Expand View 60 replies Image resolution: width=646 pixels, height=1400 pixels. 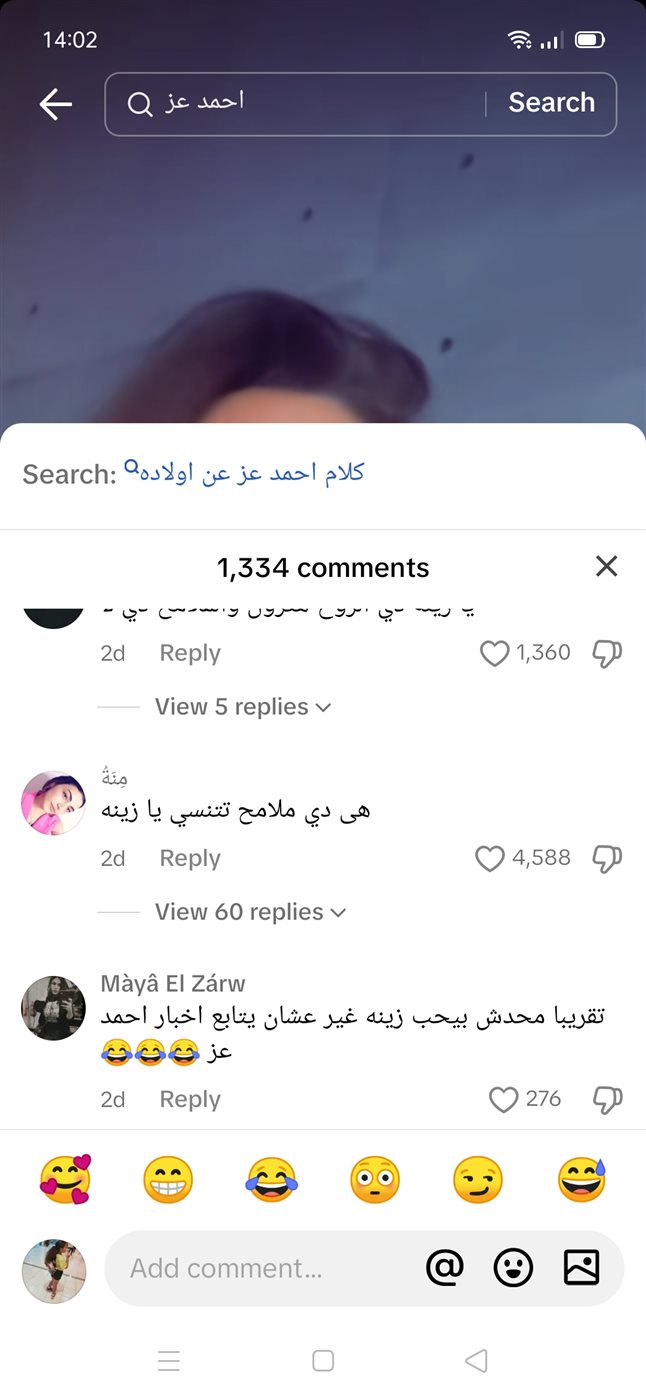[250, 912]
